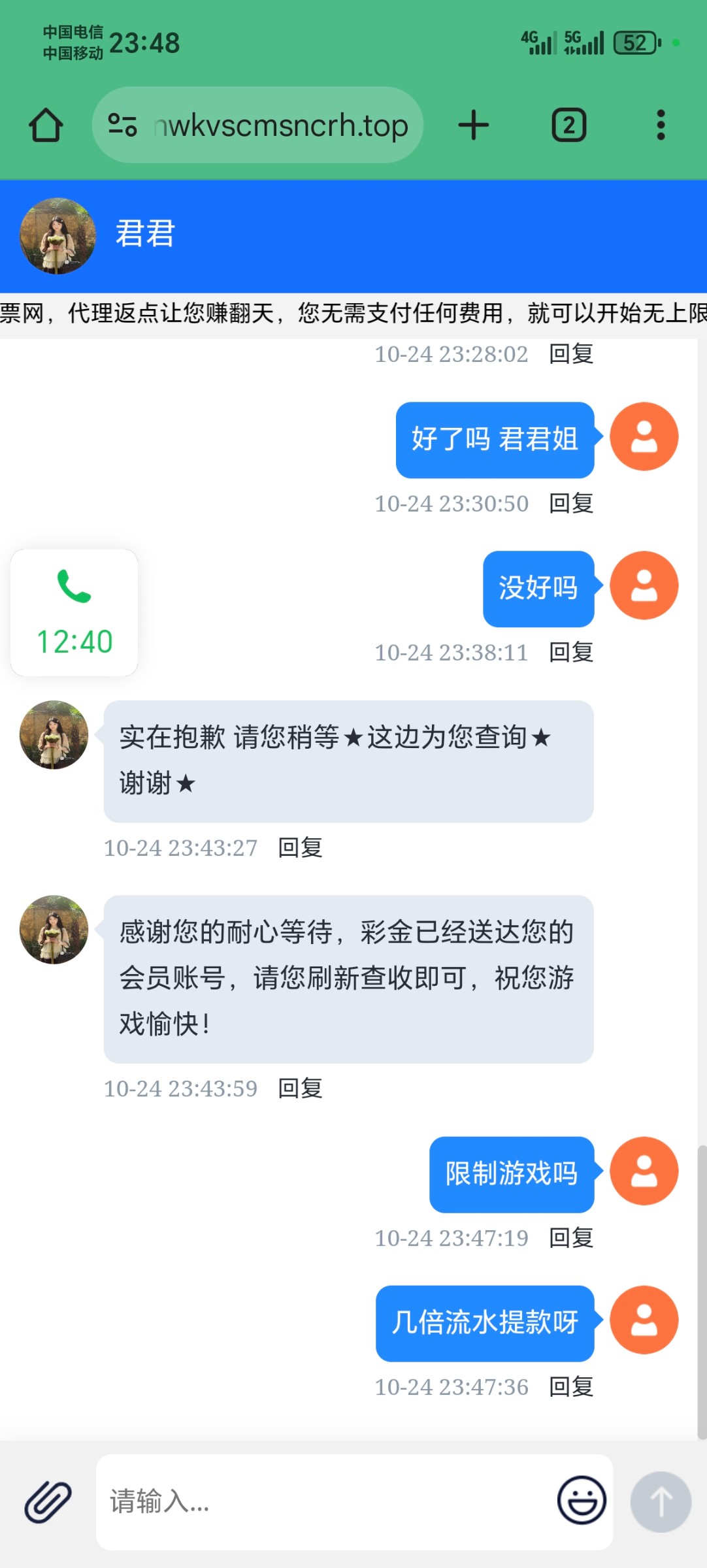The width and height of the screenshot is (707, 1568).
Task: Tap the URL address bar
Action: coord(281,125)
